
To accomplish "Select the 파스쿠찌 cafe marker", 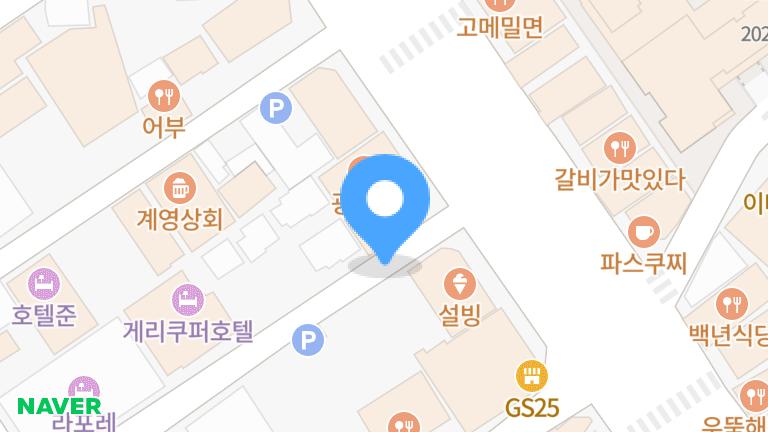I will click(x=644, y=233).
